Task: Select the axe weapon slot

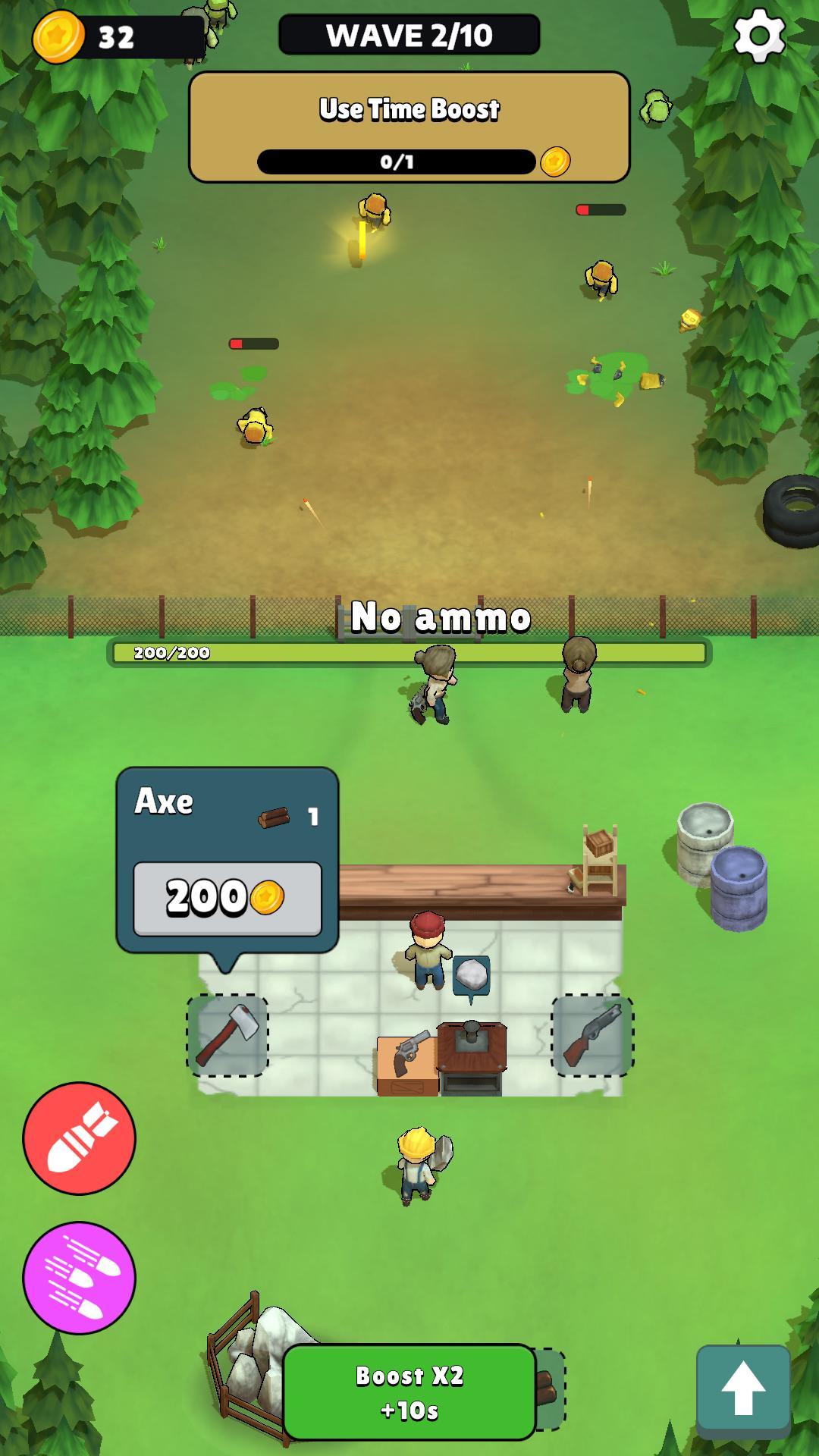Action: [227, 1035]
